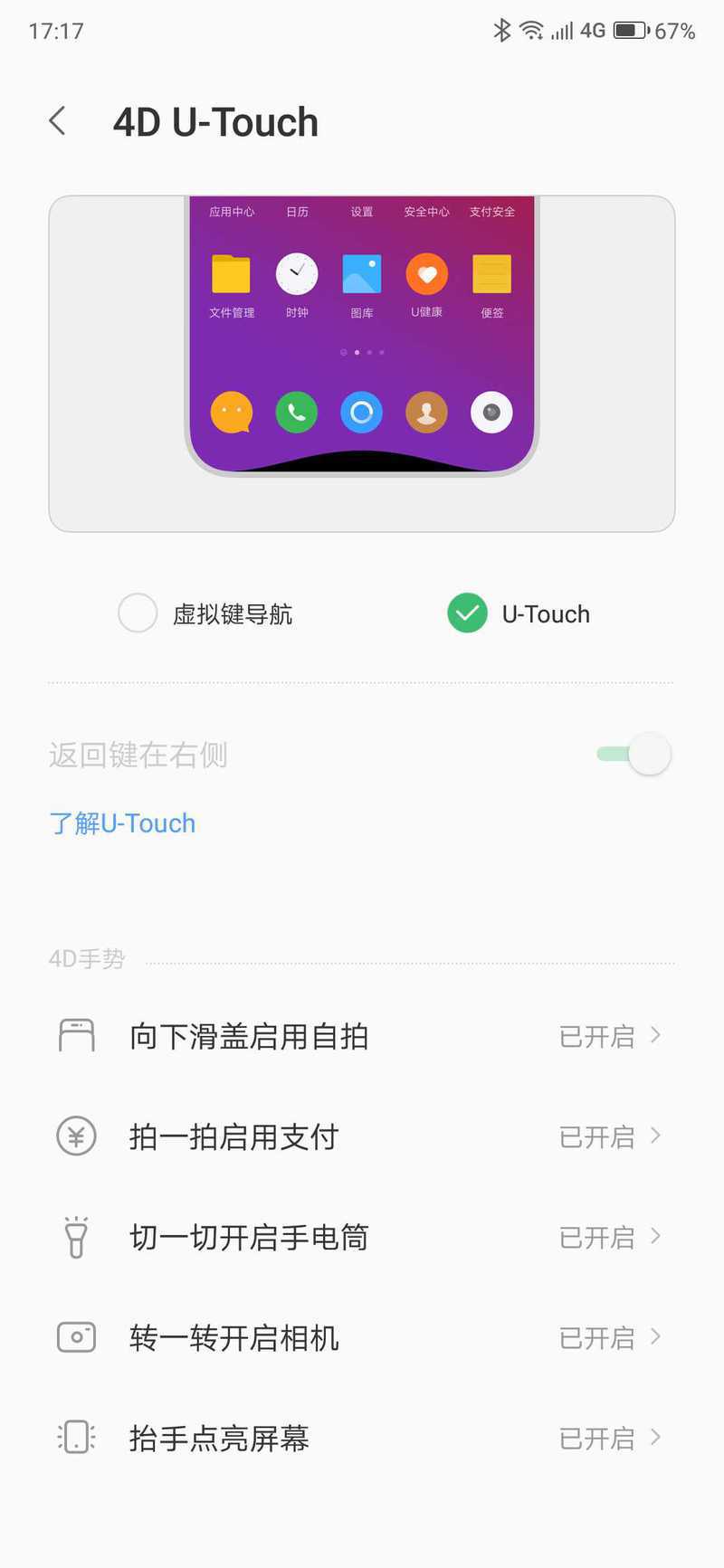724x1568 pixels.
Task: Select the 虚拟键导航 radio option
Action: pos(138,613)
